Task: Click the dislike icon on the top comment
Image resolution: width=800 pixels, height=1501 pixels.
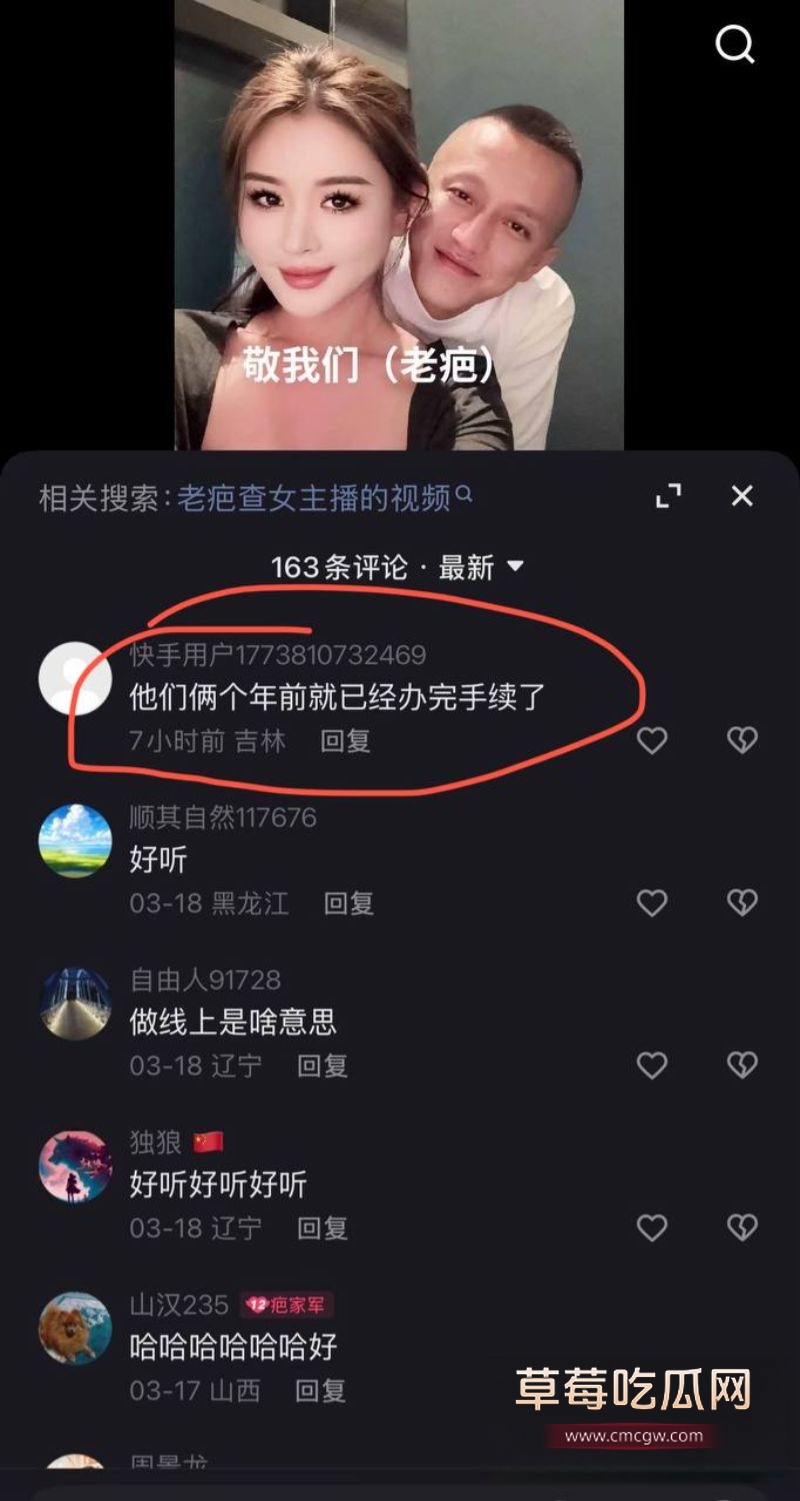Action: 740,739
